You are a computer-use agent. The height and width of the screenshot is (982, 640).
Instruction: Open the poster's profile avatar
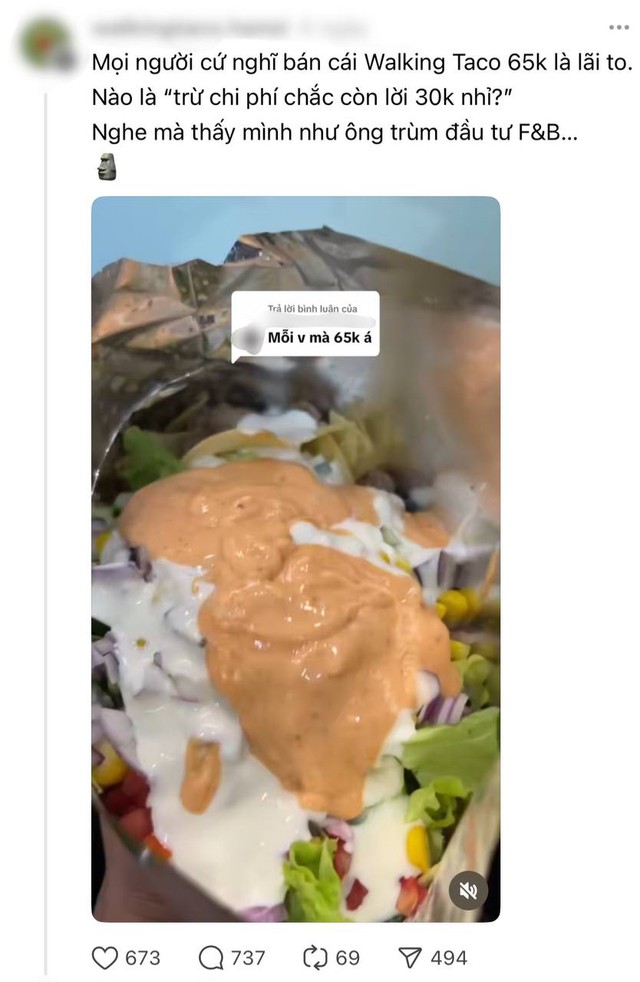(47, 43)
